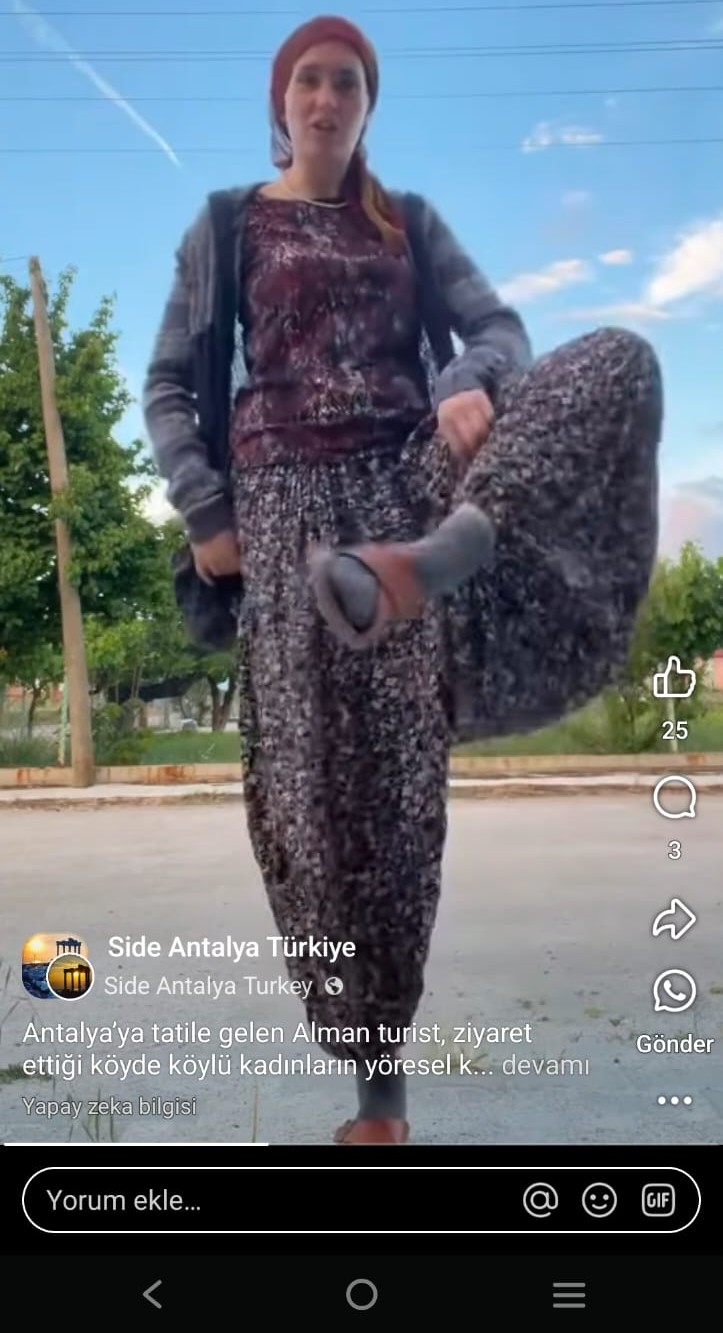Send video via WhatsApp Gönder
This screenshot has height=1333, width=723.
(x=674, y=992)
